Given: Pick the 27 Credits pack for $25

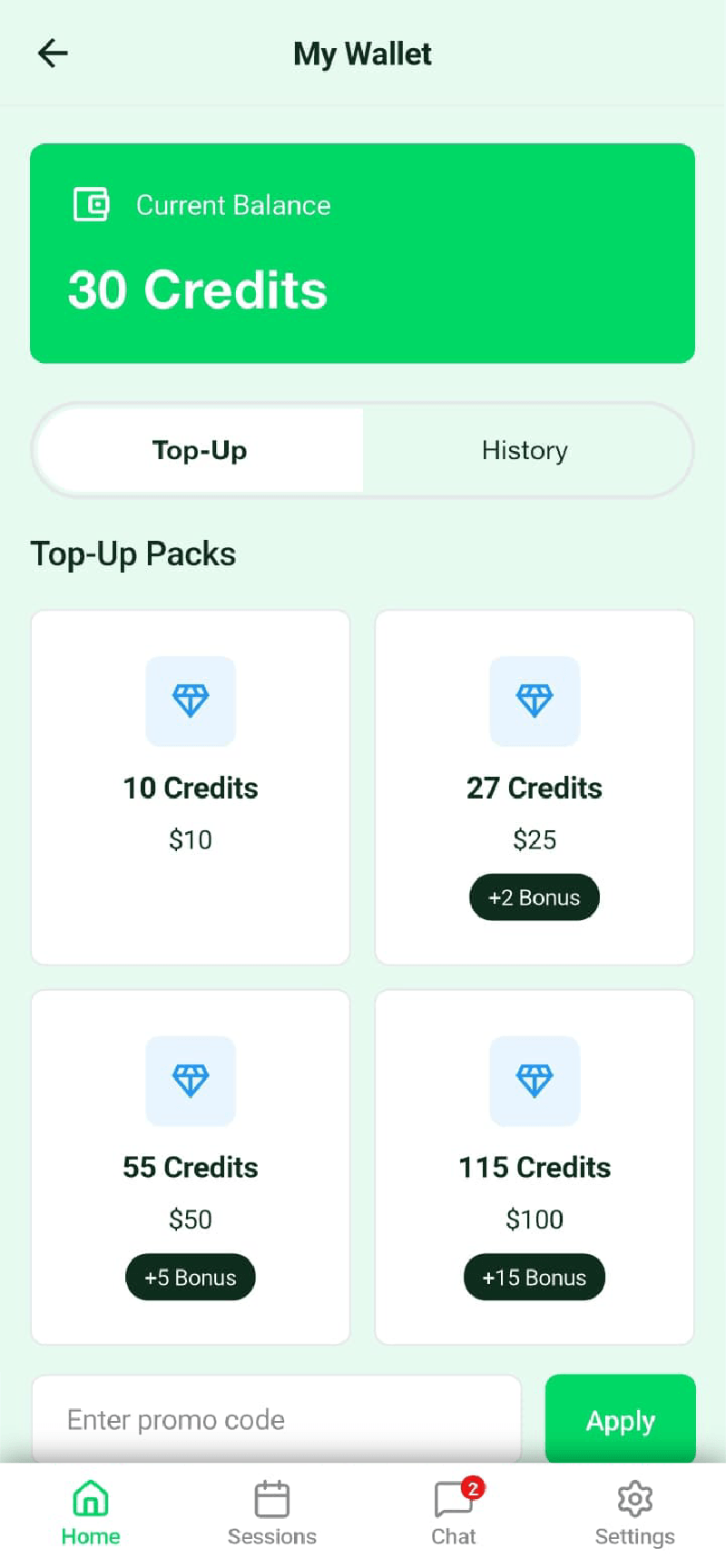Looking at the screenshot, I should 535,787.
